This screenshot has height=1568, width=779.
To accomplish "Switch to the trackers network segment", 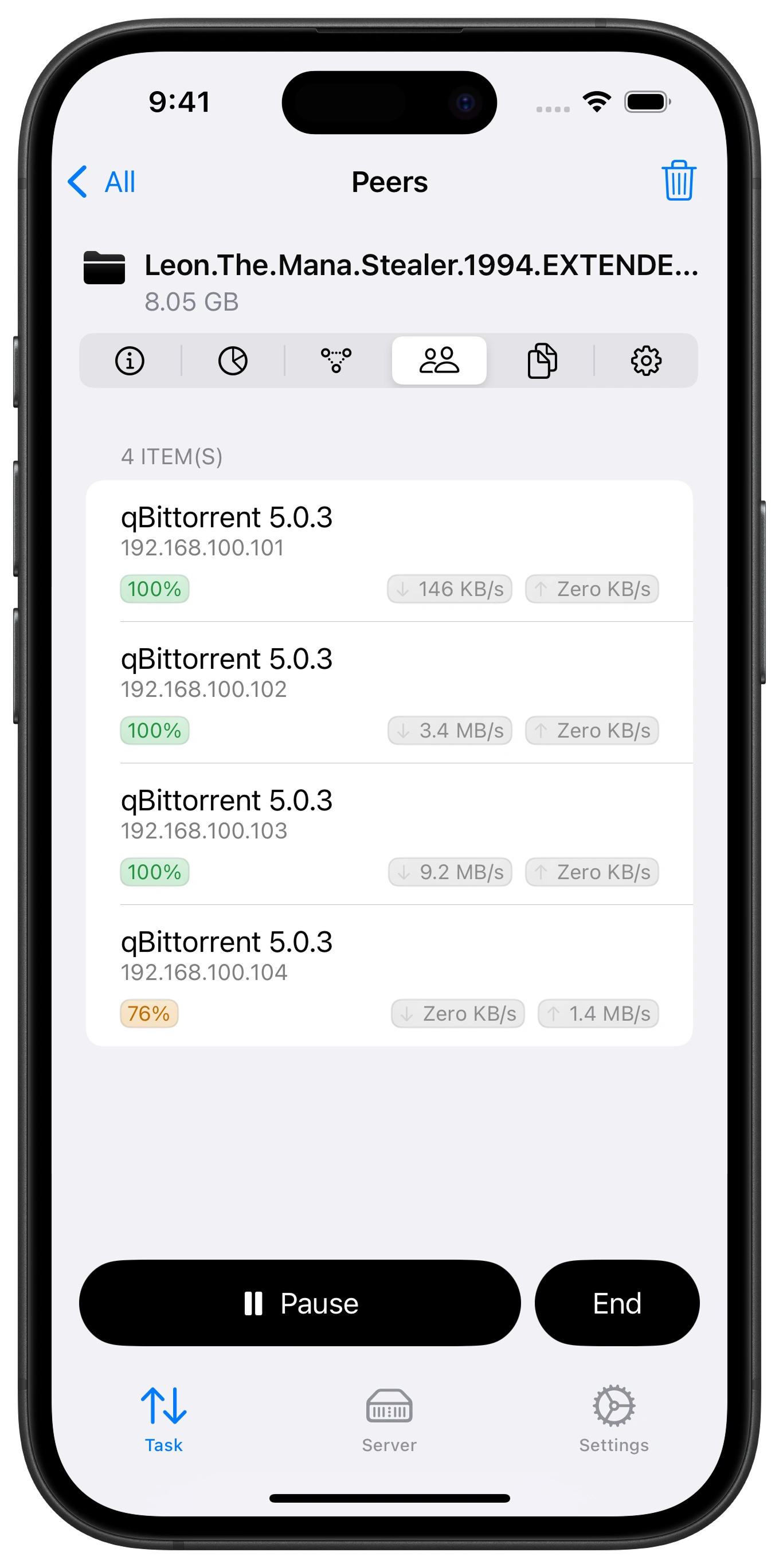I will [x=336, y=360].
